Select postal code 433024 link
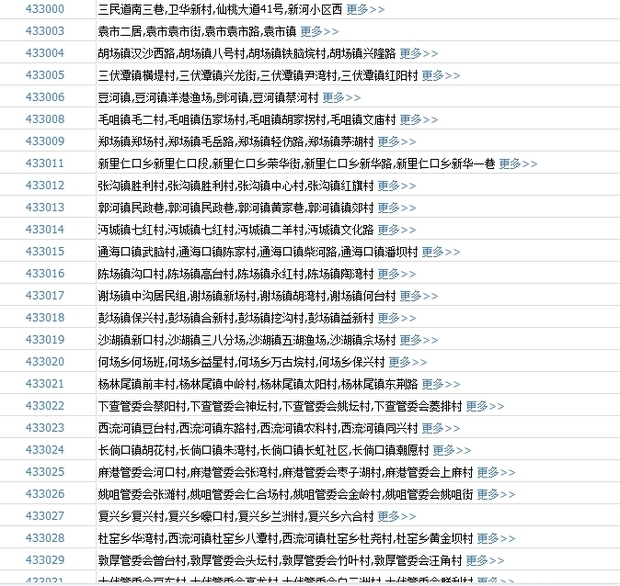Viewport: 620px width, 586px height. [45, 450]
